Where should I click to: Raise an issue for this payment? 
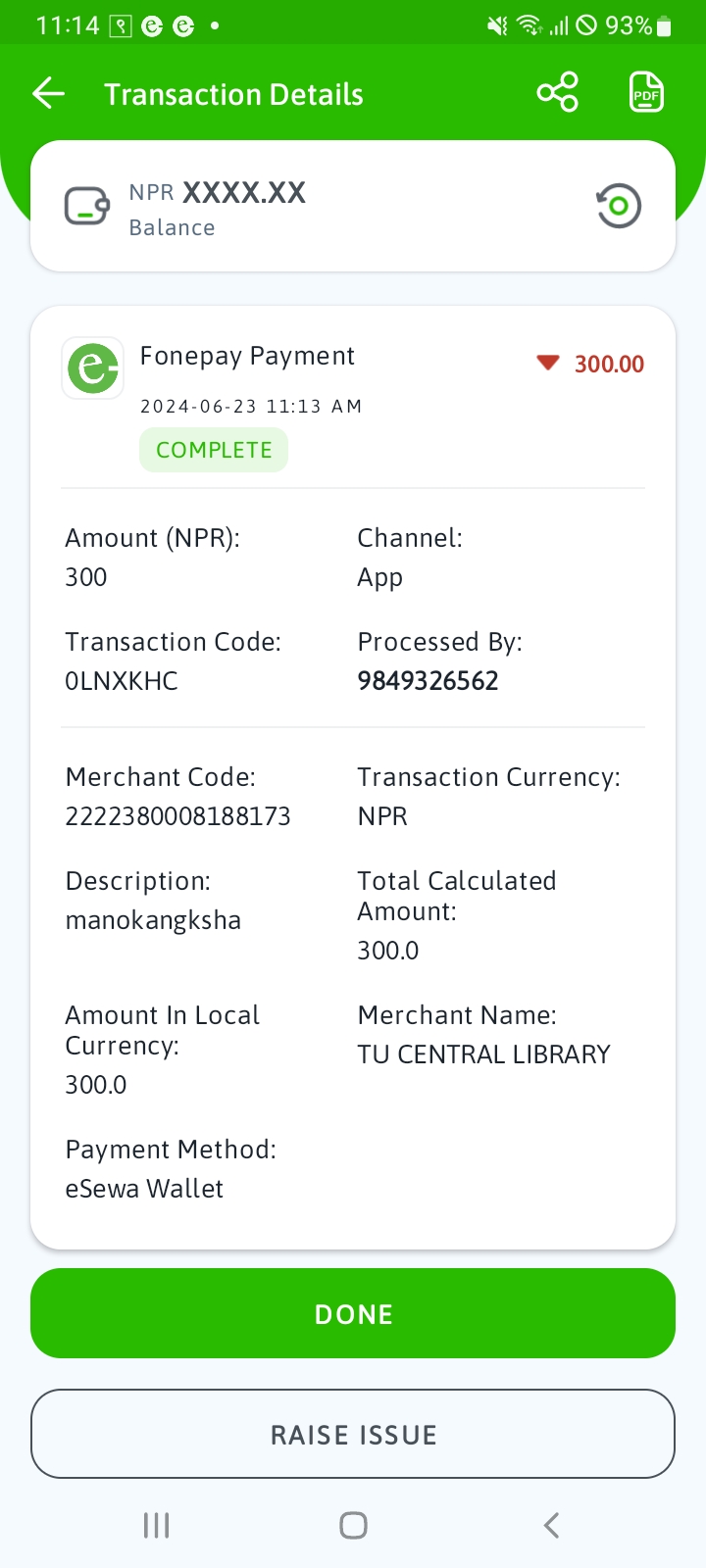click(353, 1434)
